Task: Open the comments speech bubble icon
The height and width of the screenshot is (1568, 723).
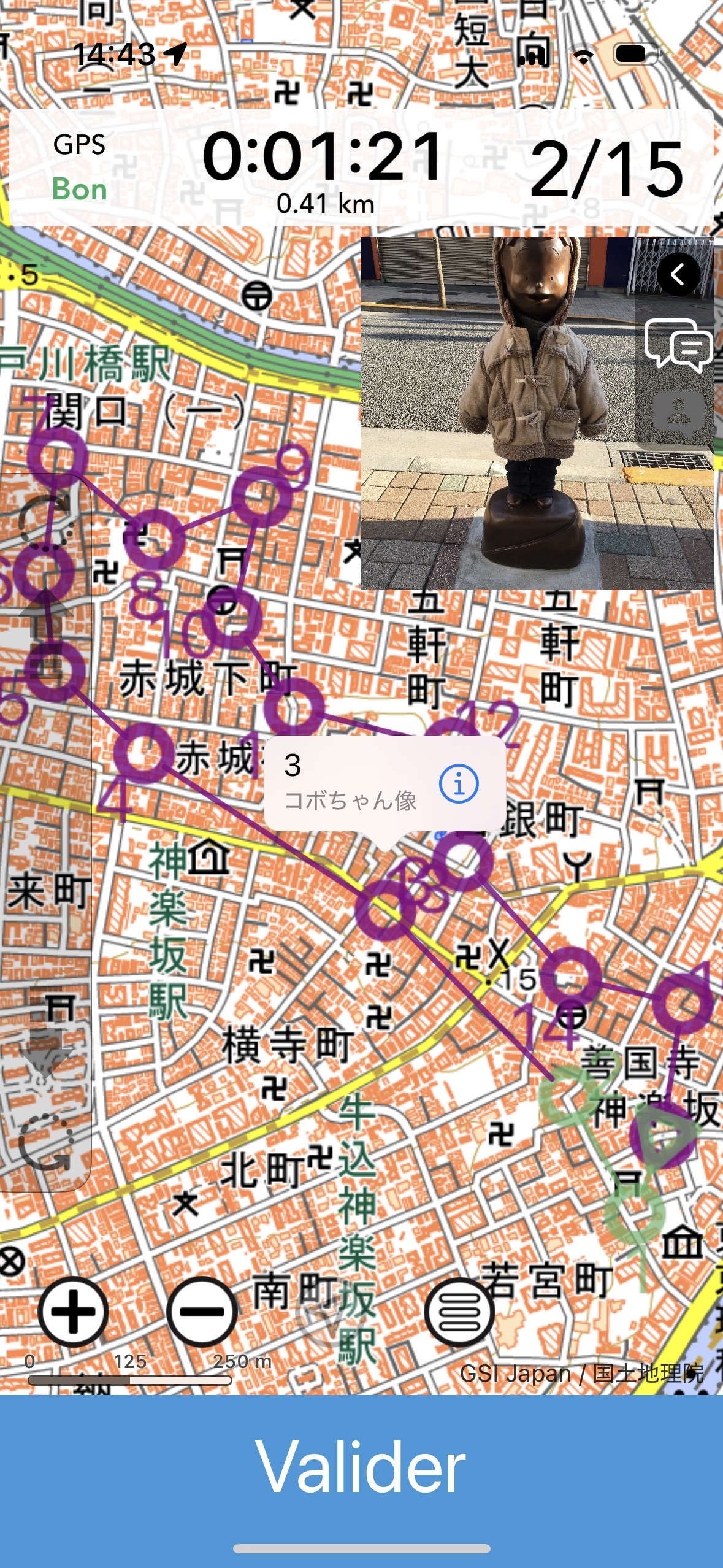Action: pyautogui.click(x=678, y=345)
